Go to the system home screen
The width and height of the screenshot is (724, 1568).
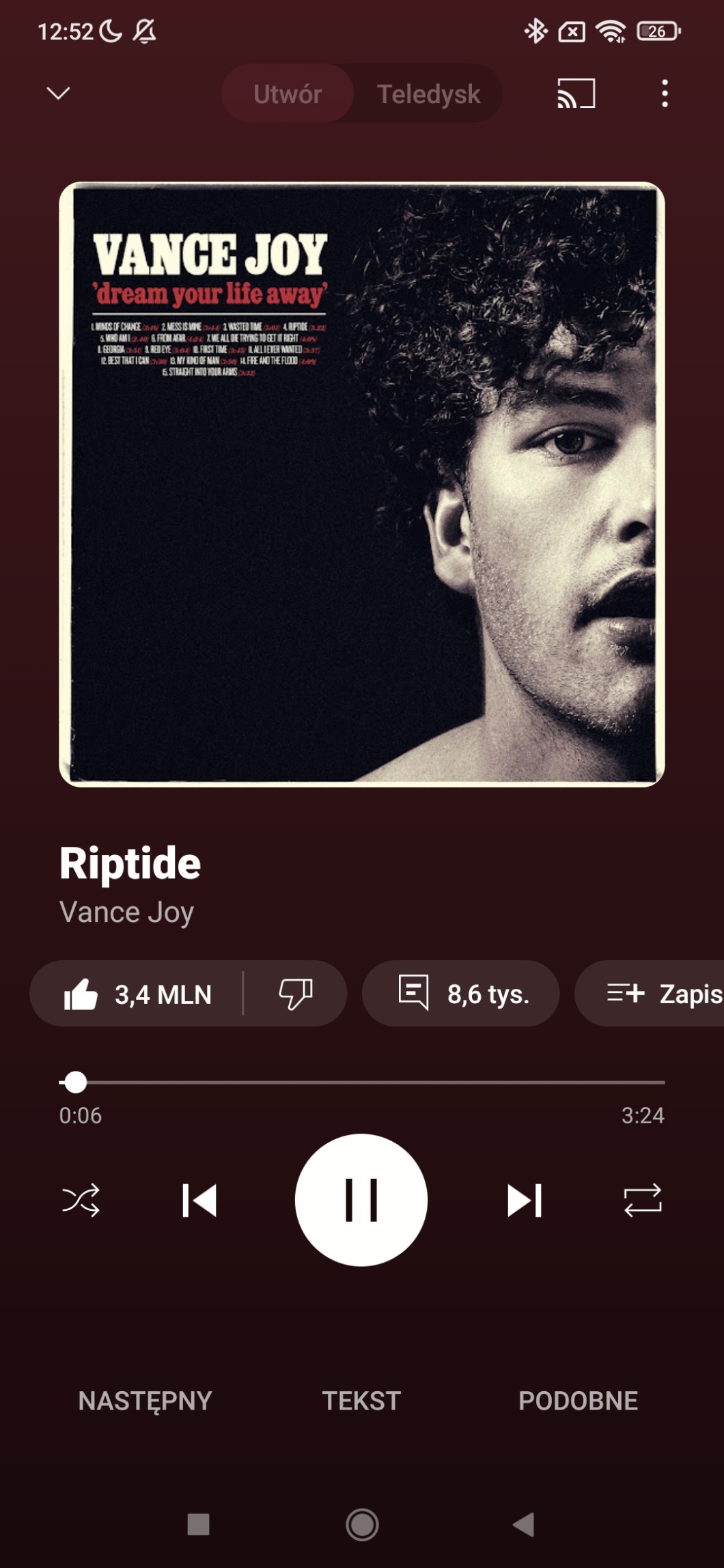362,1524
